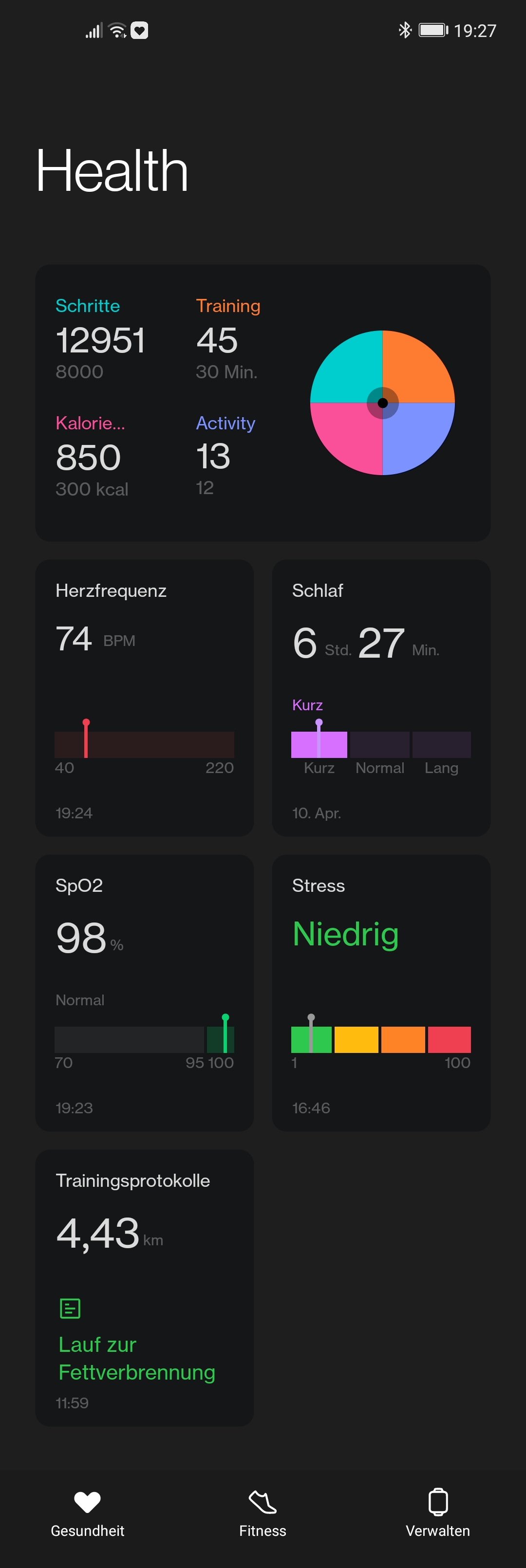
Task: Open the daily activity summary card
Action: 263,403
